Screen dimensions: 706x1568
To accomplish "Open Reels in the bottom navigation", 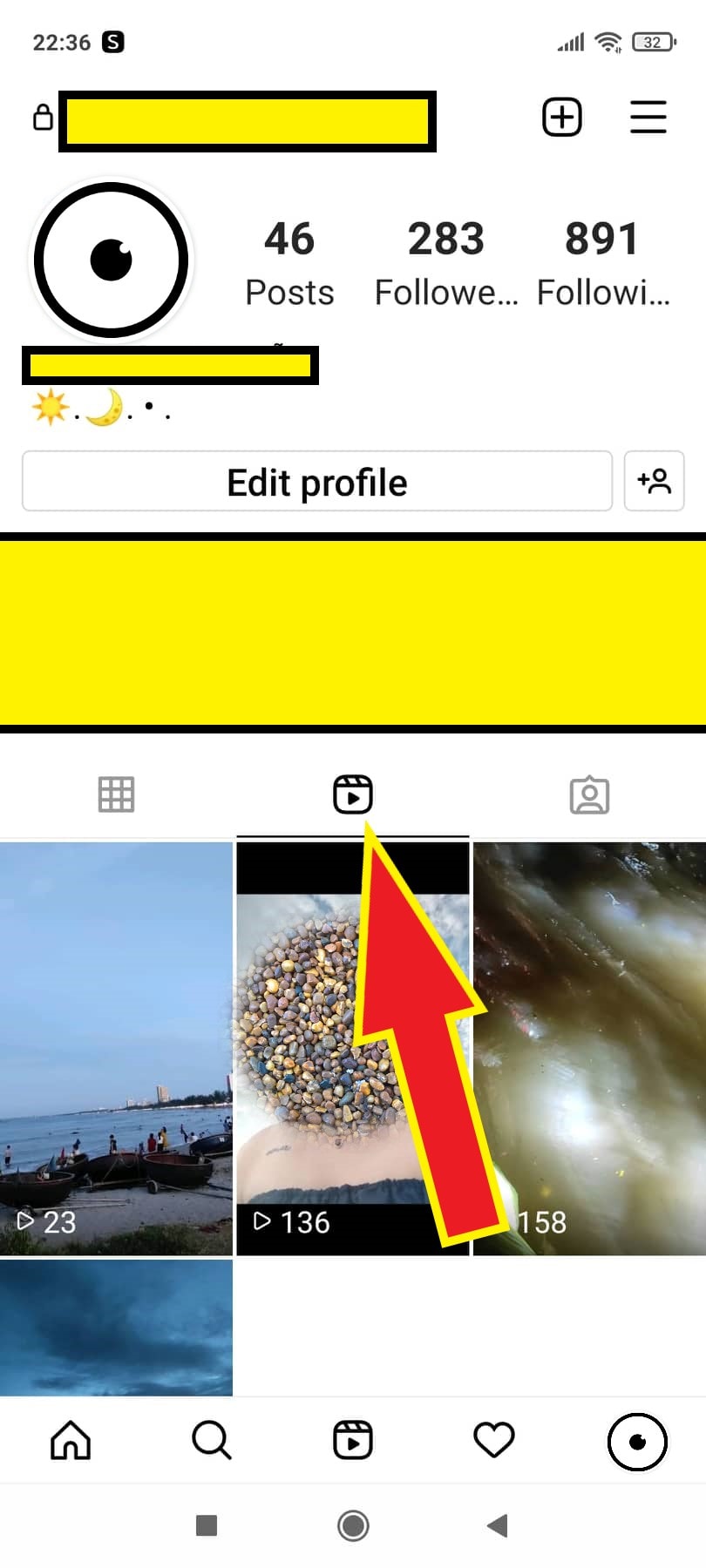I will 352,1440.
